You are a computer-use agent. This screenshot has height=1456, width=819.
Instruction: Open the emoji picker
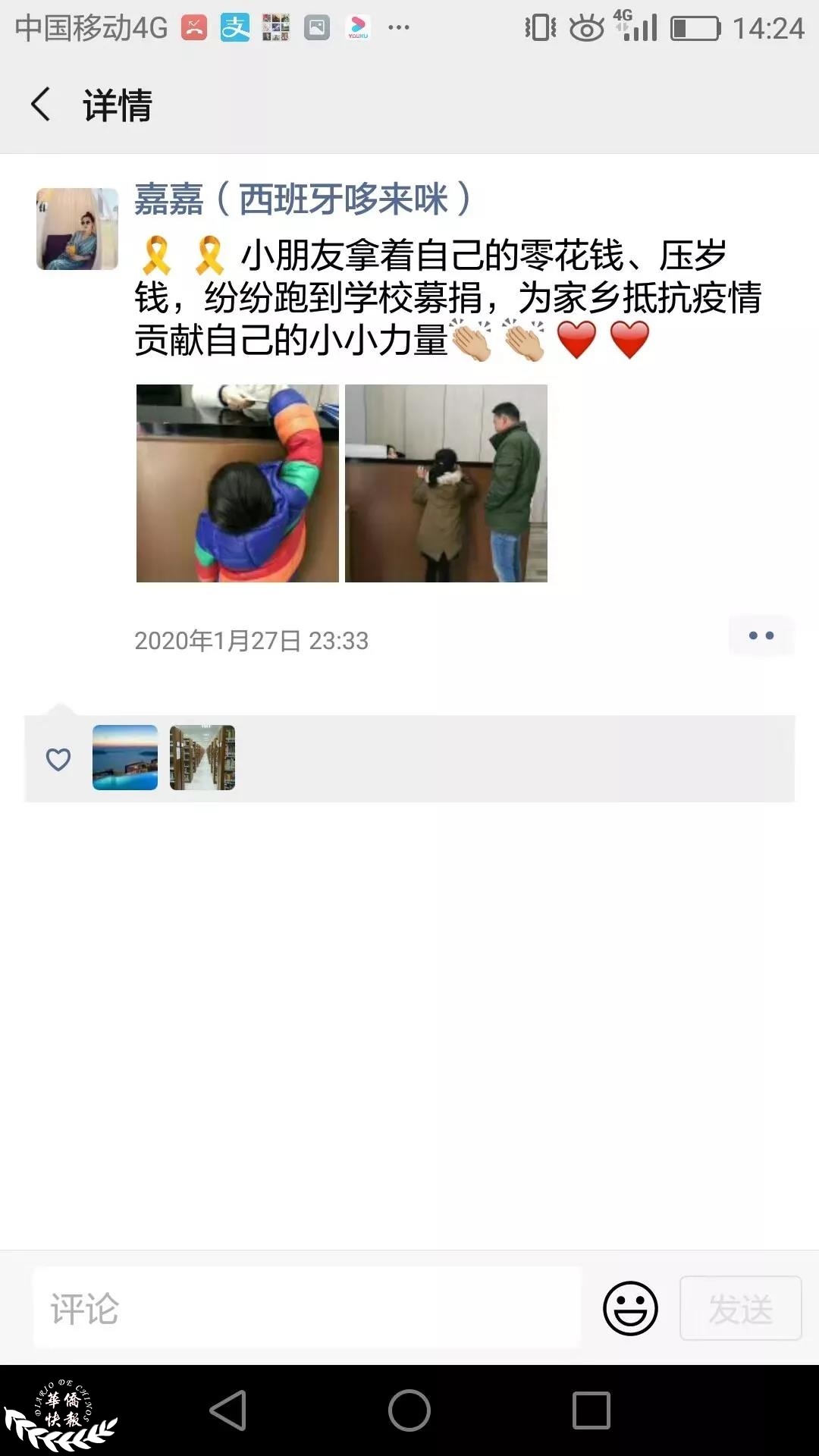click(630, 1308)
